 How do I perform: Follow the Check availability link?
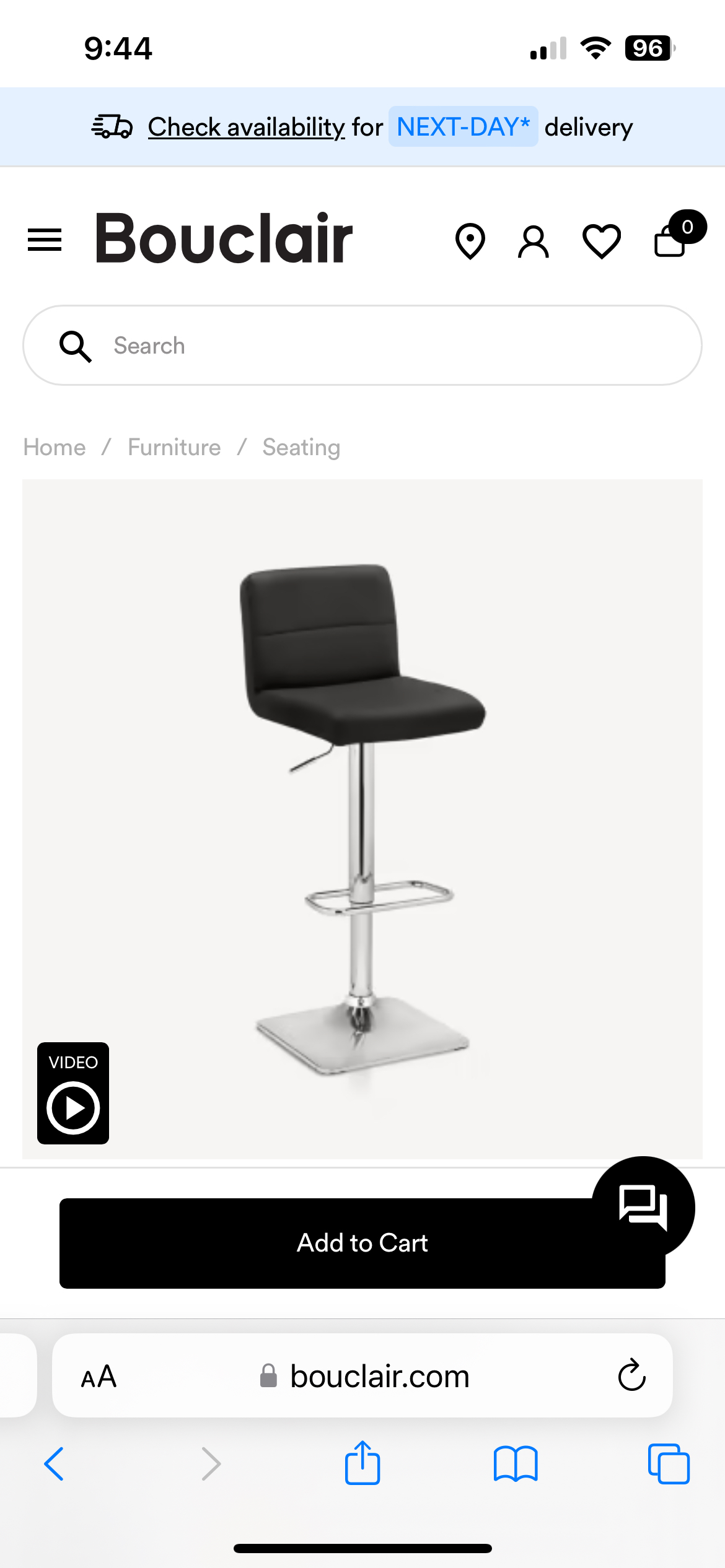246,127
